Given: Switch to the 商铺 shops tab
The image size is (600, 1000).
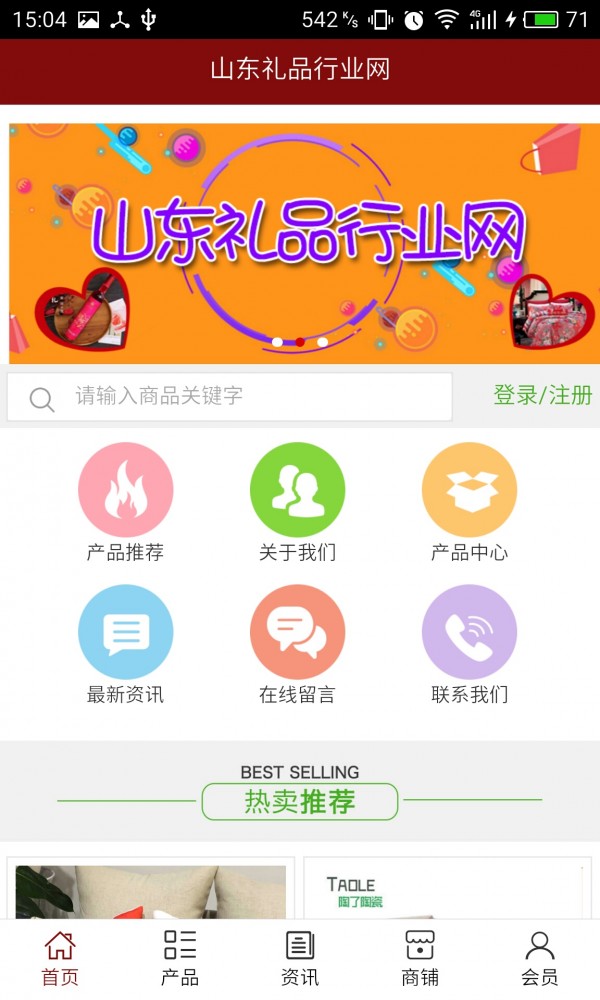Looking at the screenshot, I should [420, 958].
